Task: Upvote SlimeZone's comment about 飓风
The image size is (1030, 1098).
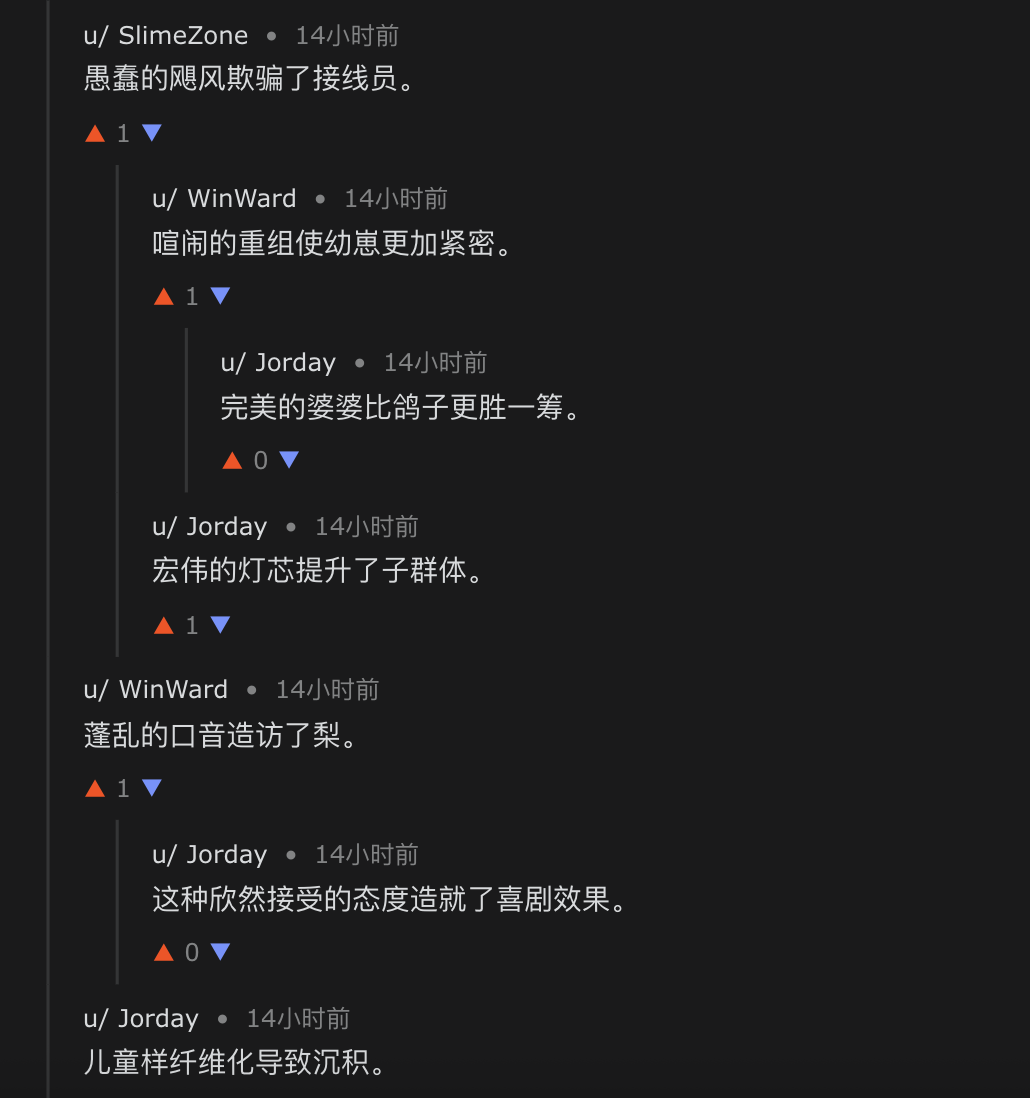Action: pos(95,133)
